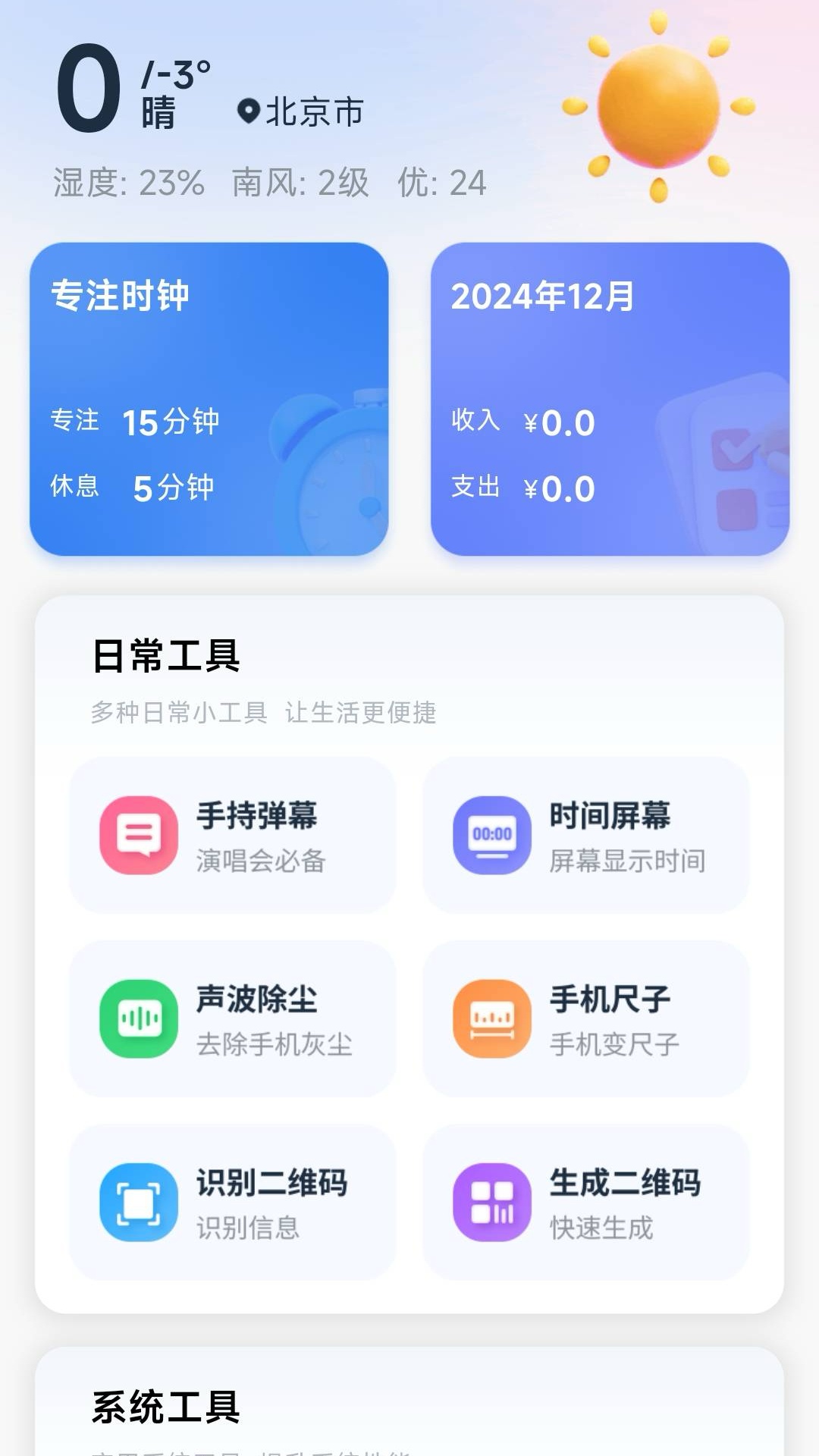Launch the 手持弹幕 tool
Image resolution: width=819 pixels, height=1456 pixels.
(232, 835)
